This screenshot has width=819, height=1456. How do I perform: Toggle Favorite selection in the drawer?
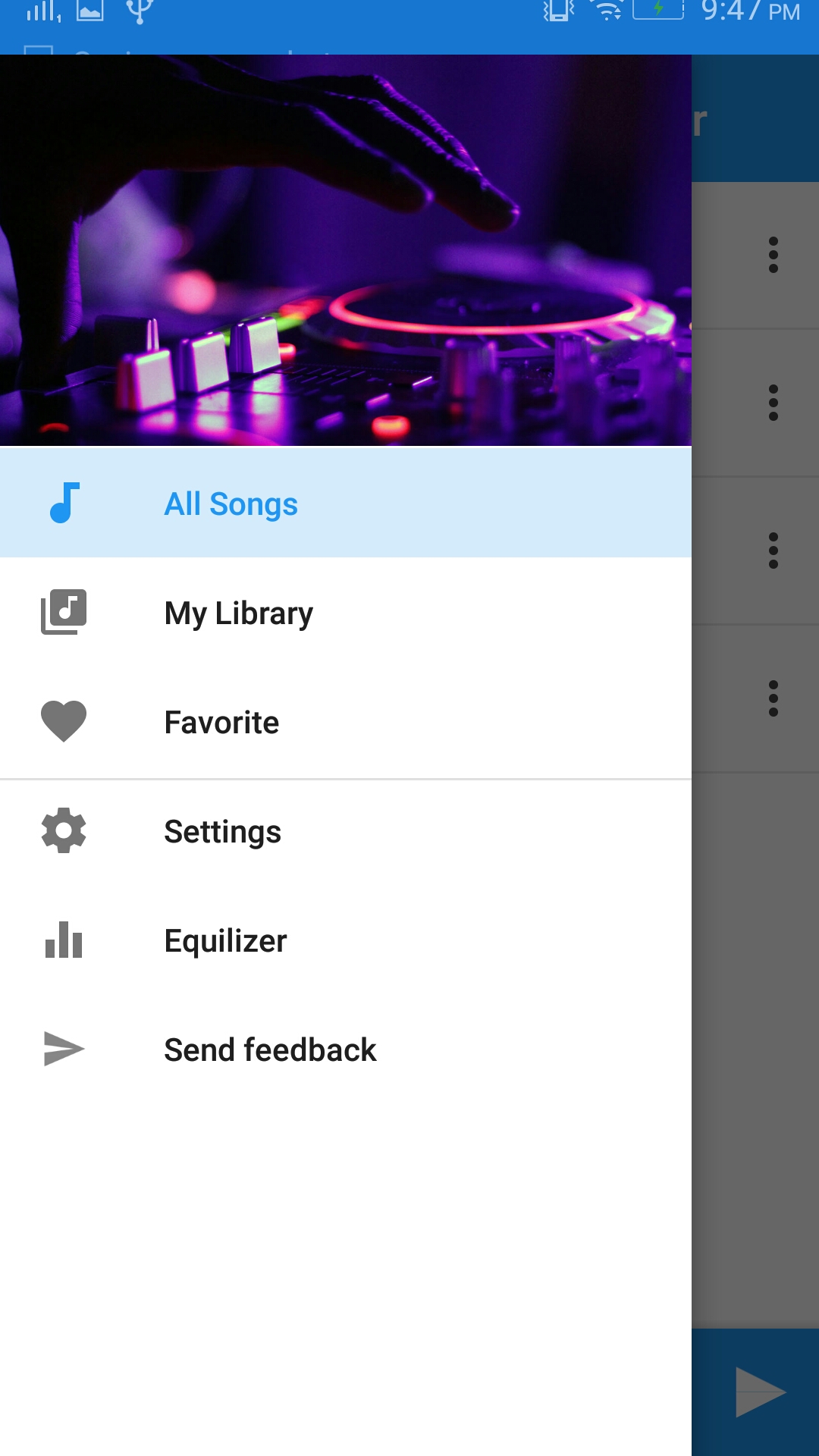(x=221, y=721)
